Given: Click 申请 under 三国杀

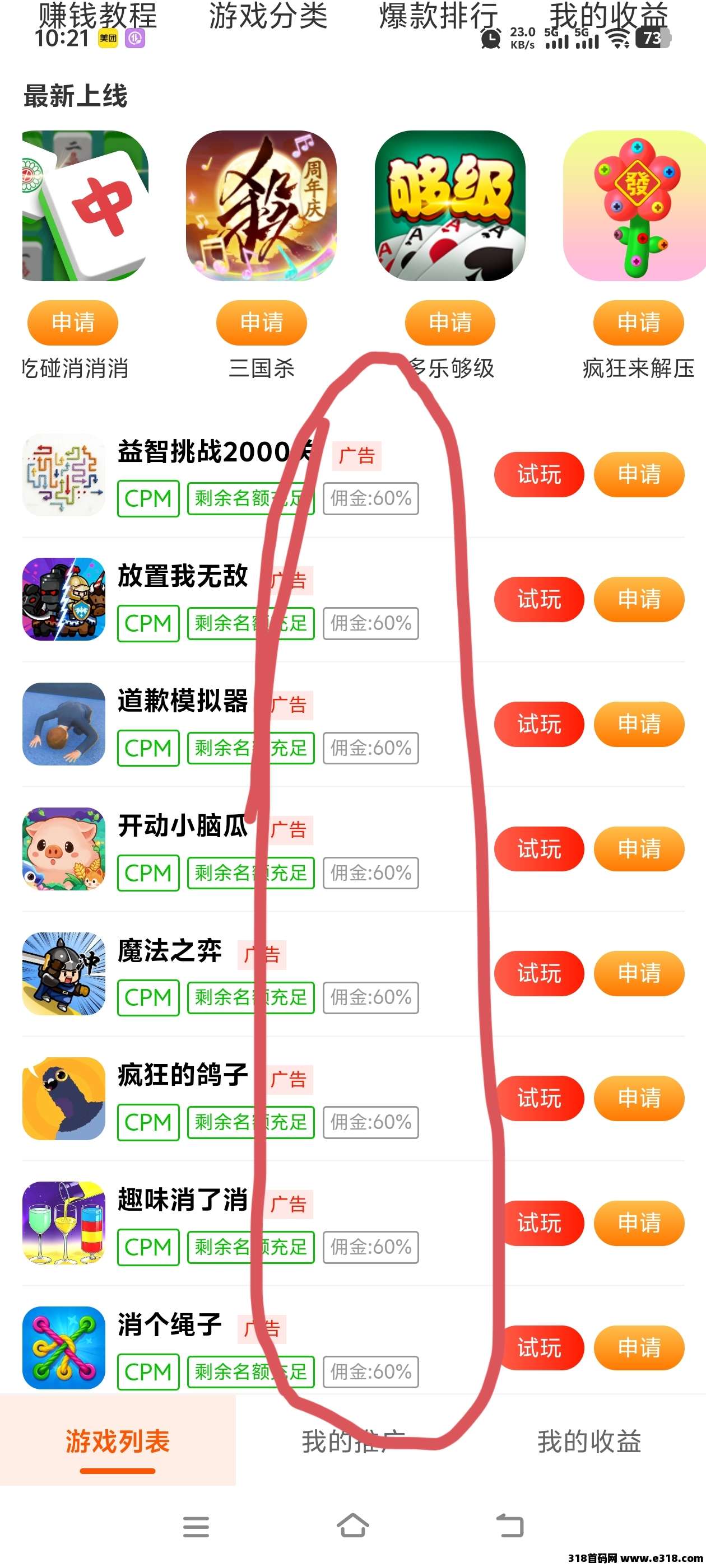Looking at the screenshot, I should point(262,323).
